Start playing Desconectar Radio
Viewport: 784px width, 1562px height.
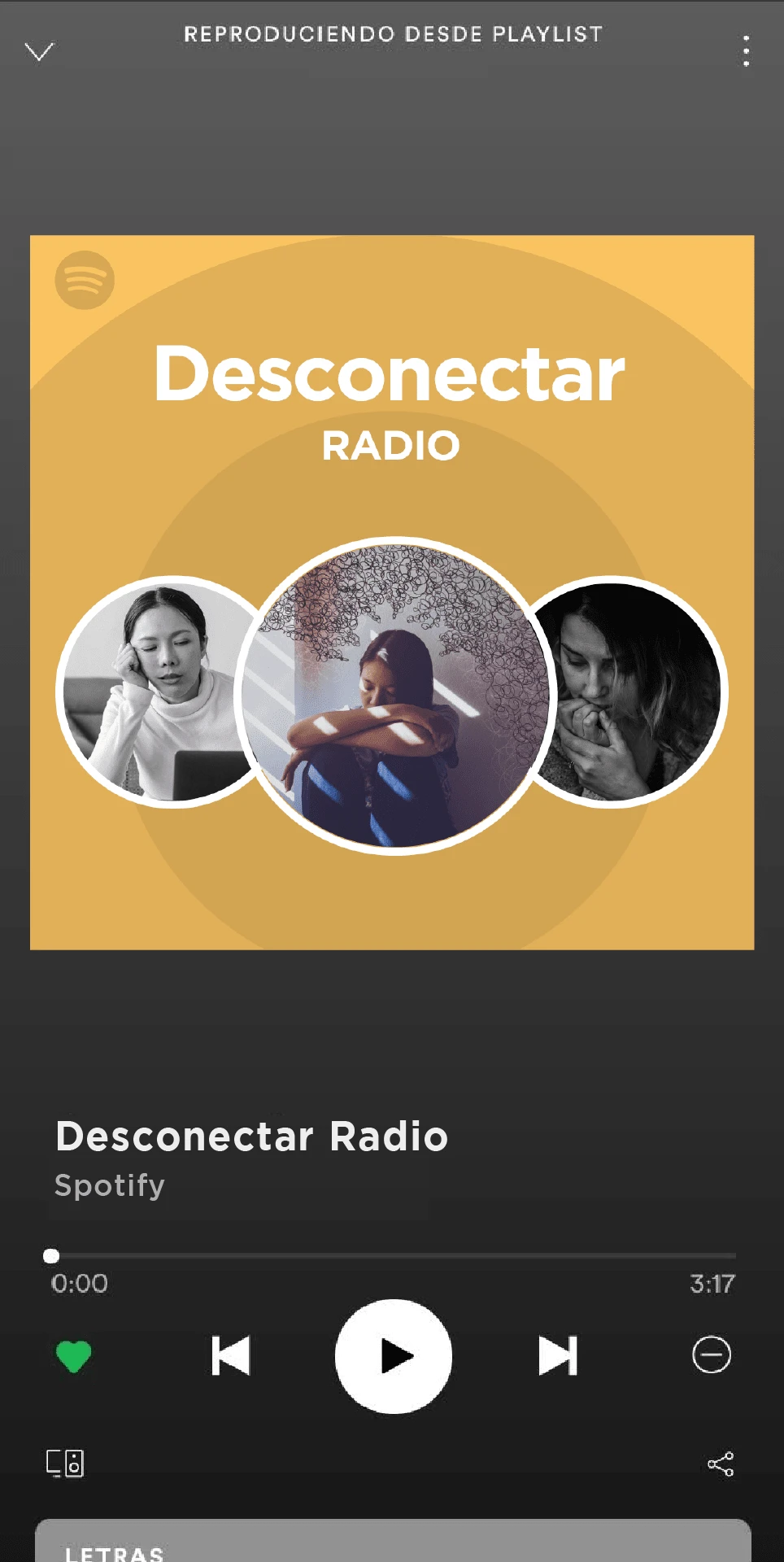coord(394,1356)
